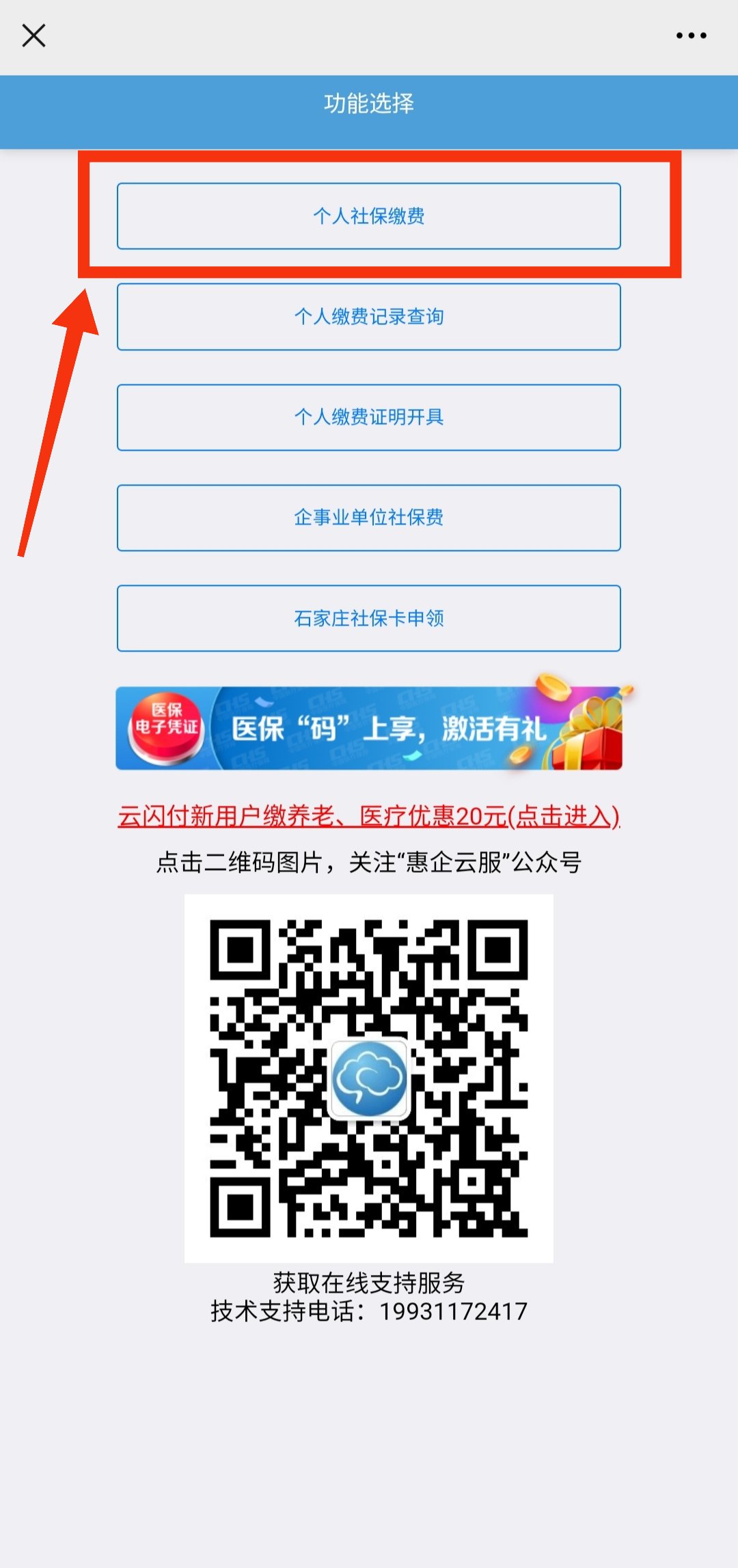Tap 个人缴费证明开具 button
Image resolution: width=738 pixels, height=1568 pixels.
tap(369, 417)
